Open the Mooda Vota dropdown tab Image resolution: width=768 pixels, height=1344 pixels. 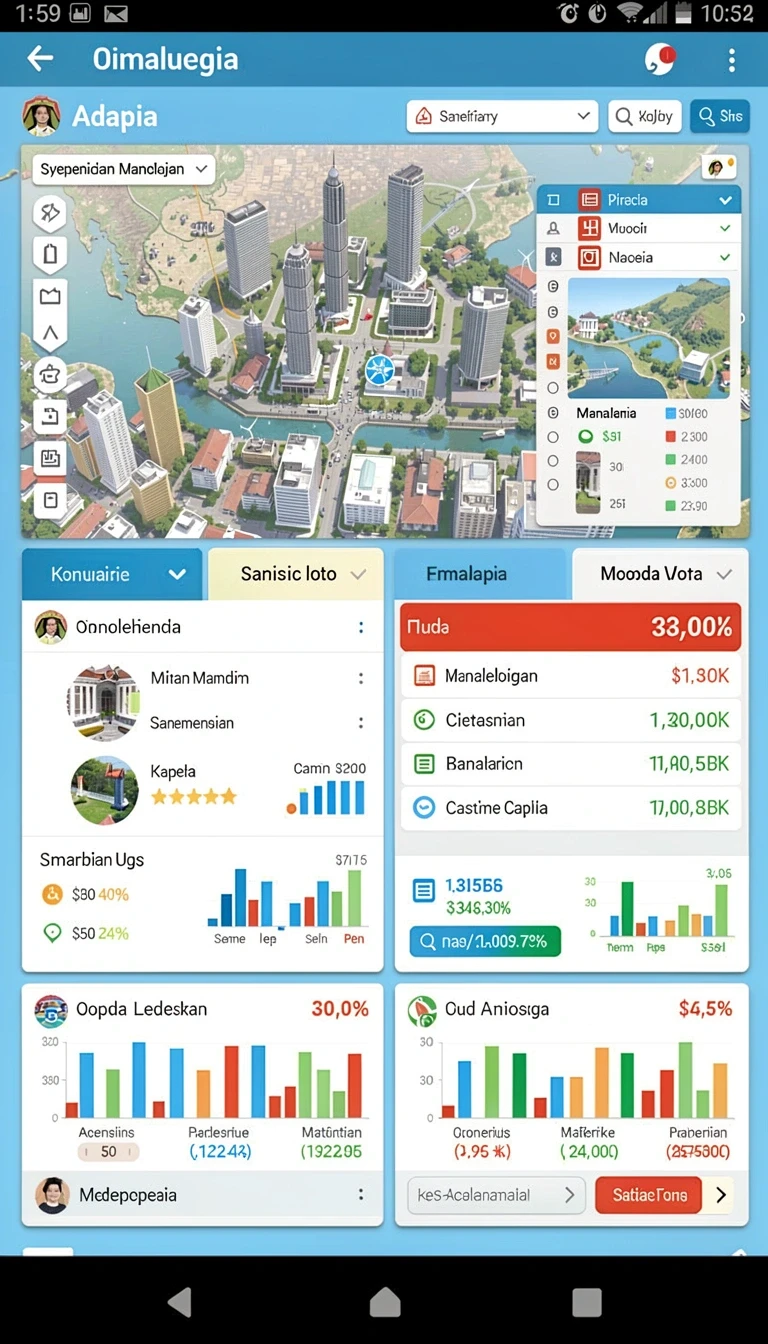pos(661,574)
